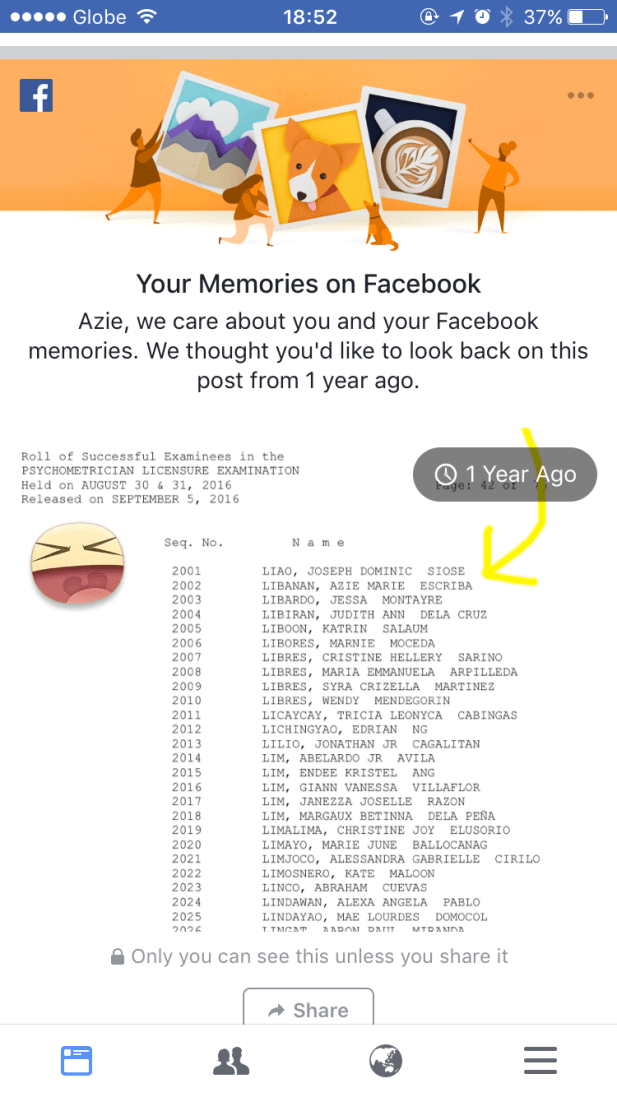Viewport: 617px width, 1097px height.
Task: Open the Friend Requests tab
Action: click(231, 1060)
